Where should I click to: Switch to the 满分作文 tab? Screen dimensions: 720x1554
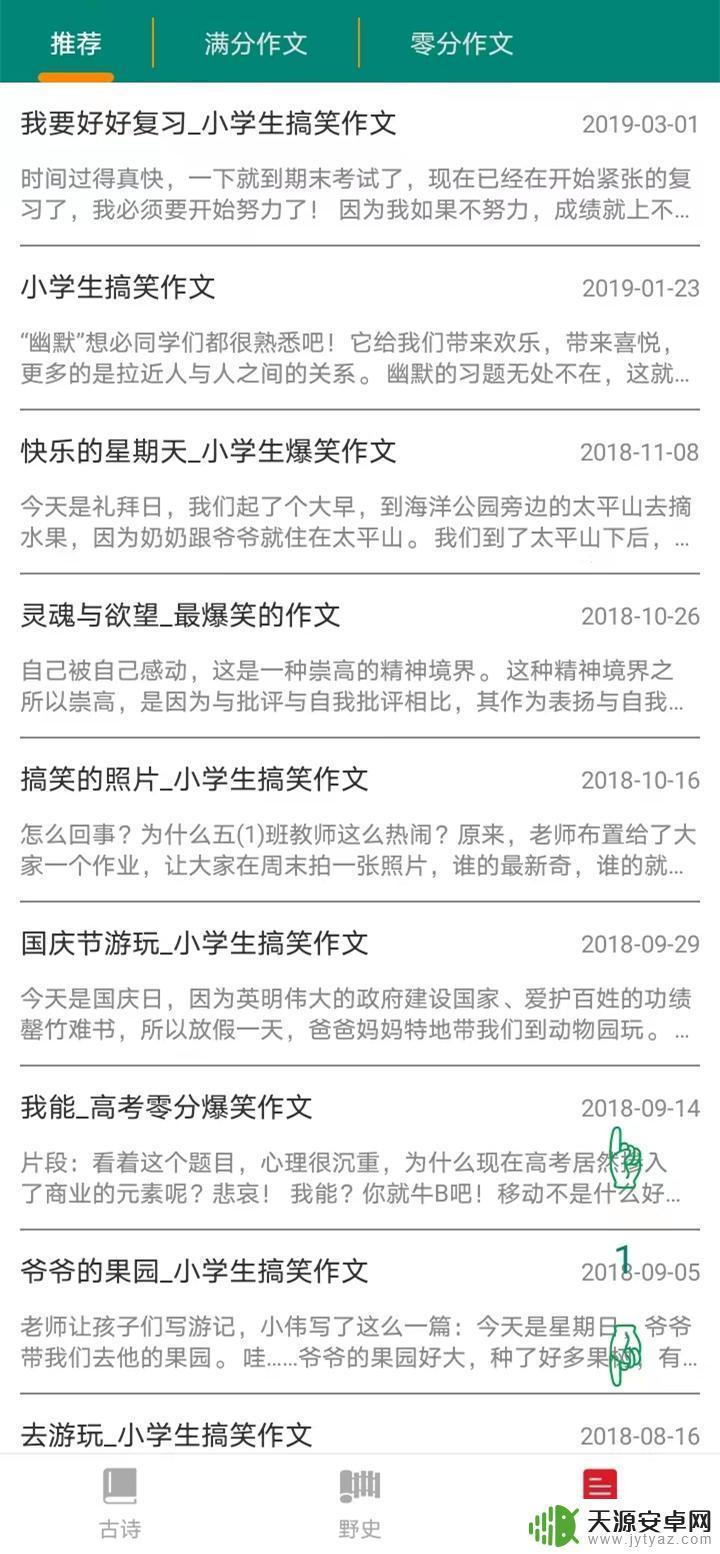[x=256, y=44]
